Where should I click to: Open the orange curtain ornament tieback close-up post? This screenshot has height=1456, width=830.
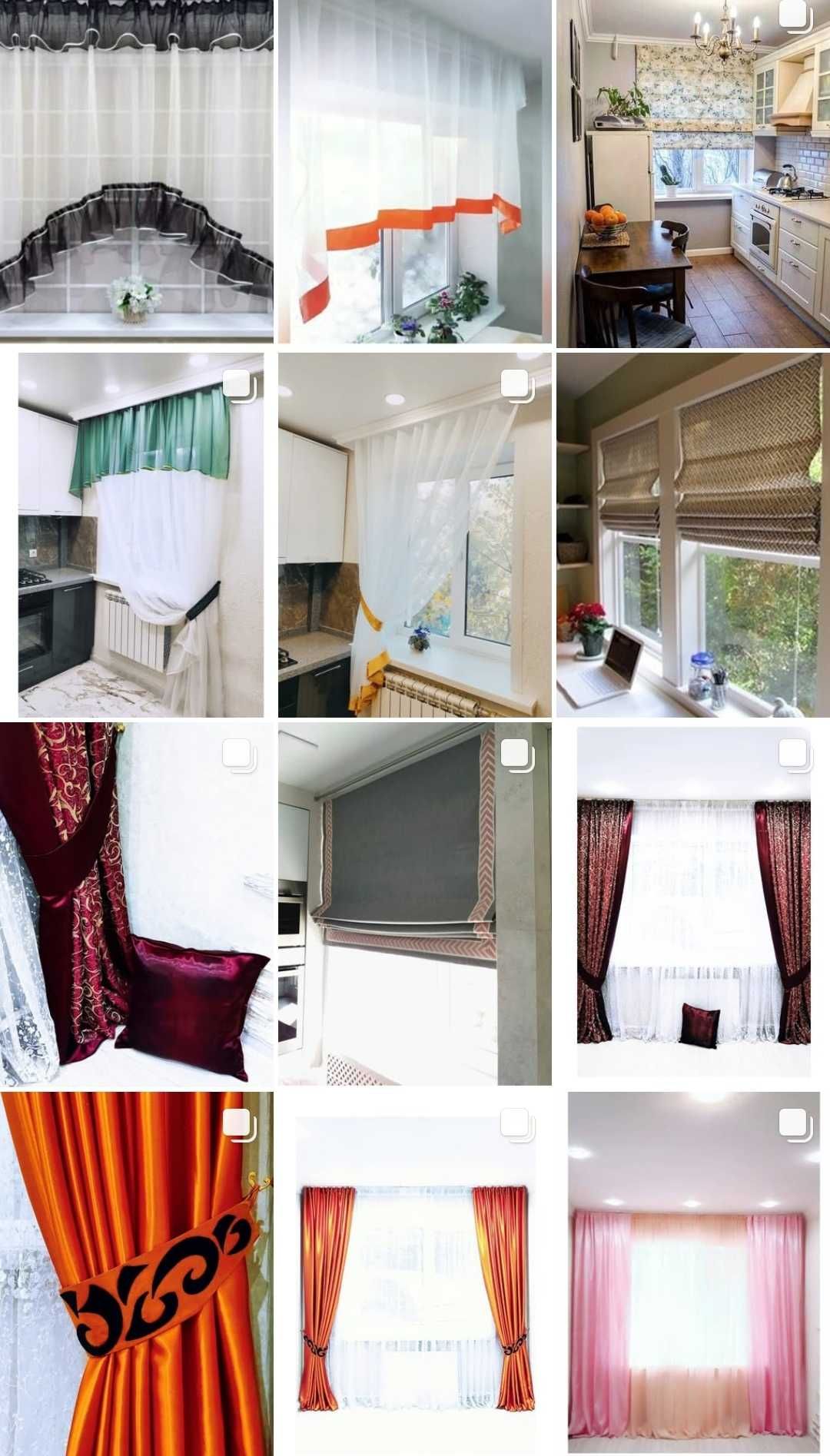click(136, 1273)
